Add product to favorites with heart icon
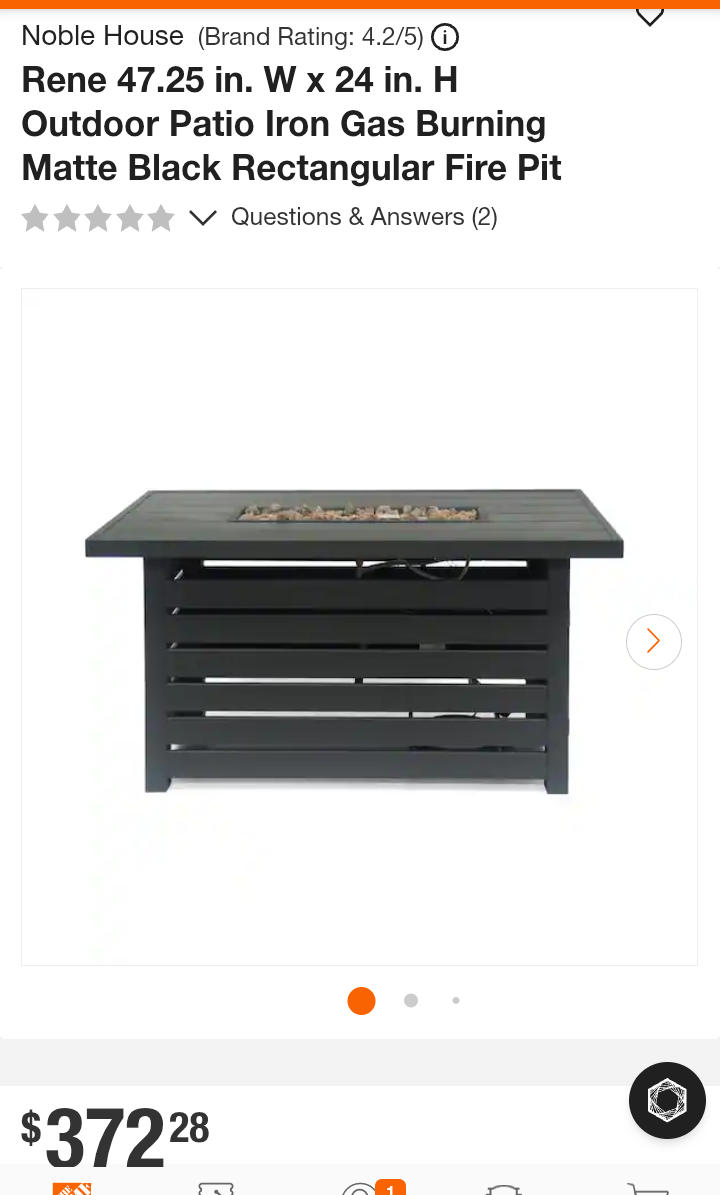The width and height of the screenshot is (720, 1195). click(x=650, y=16)
